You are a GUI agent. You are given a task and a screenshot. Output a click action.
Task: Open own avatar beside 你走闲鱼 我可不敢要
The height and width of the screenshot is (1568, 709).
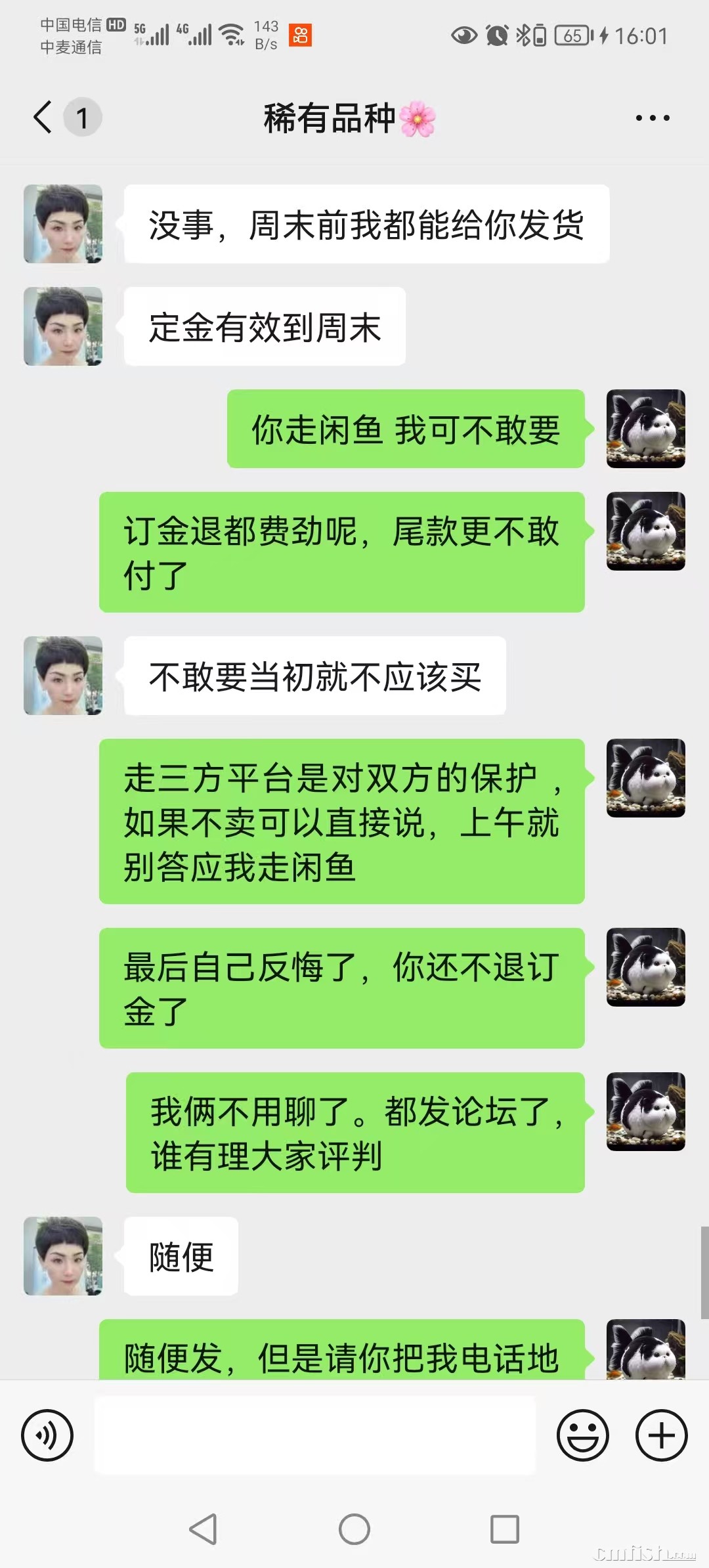click(x=645, y=429)
